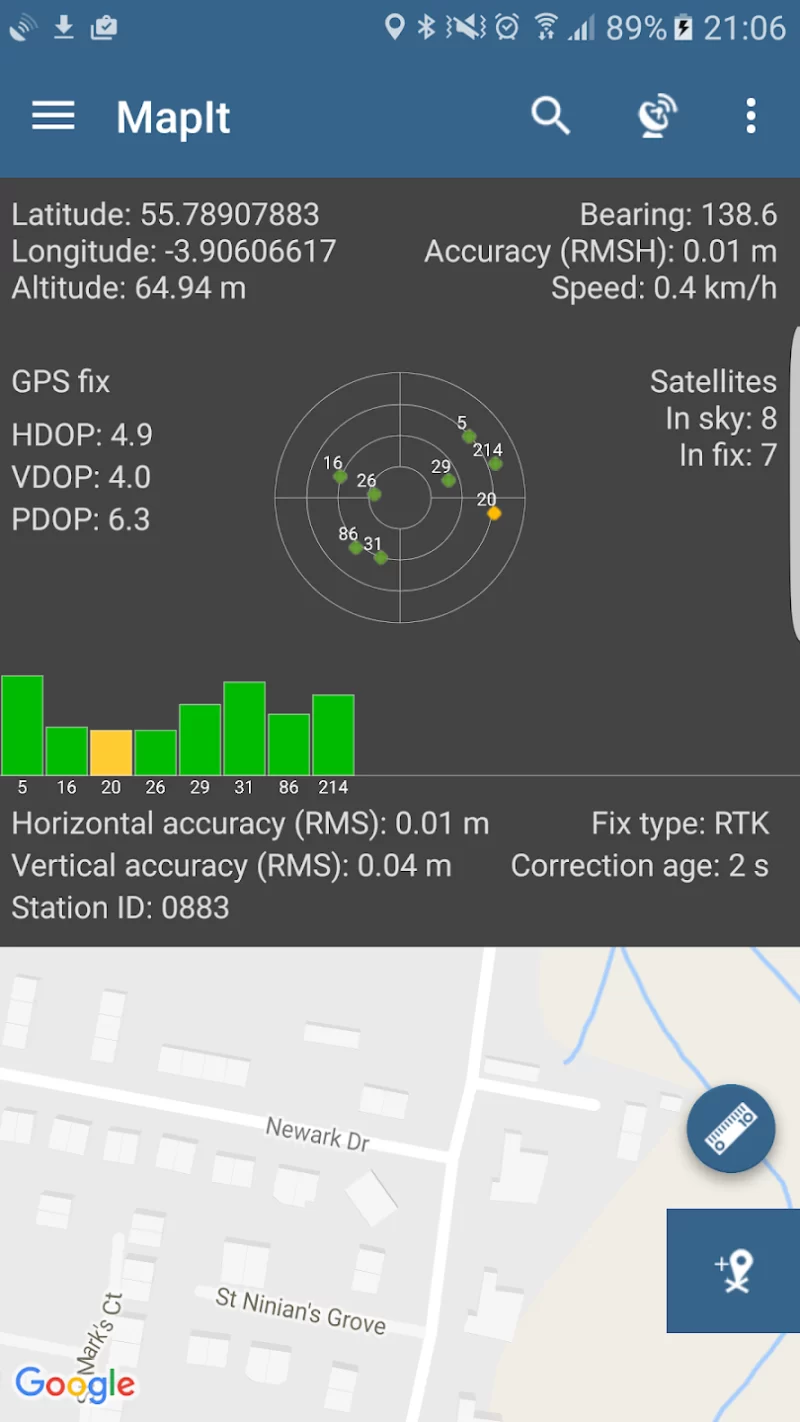Tap the search magnifier icon
Image resolution: width=800 pixels, height=1422 pixels.
550,117
